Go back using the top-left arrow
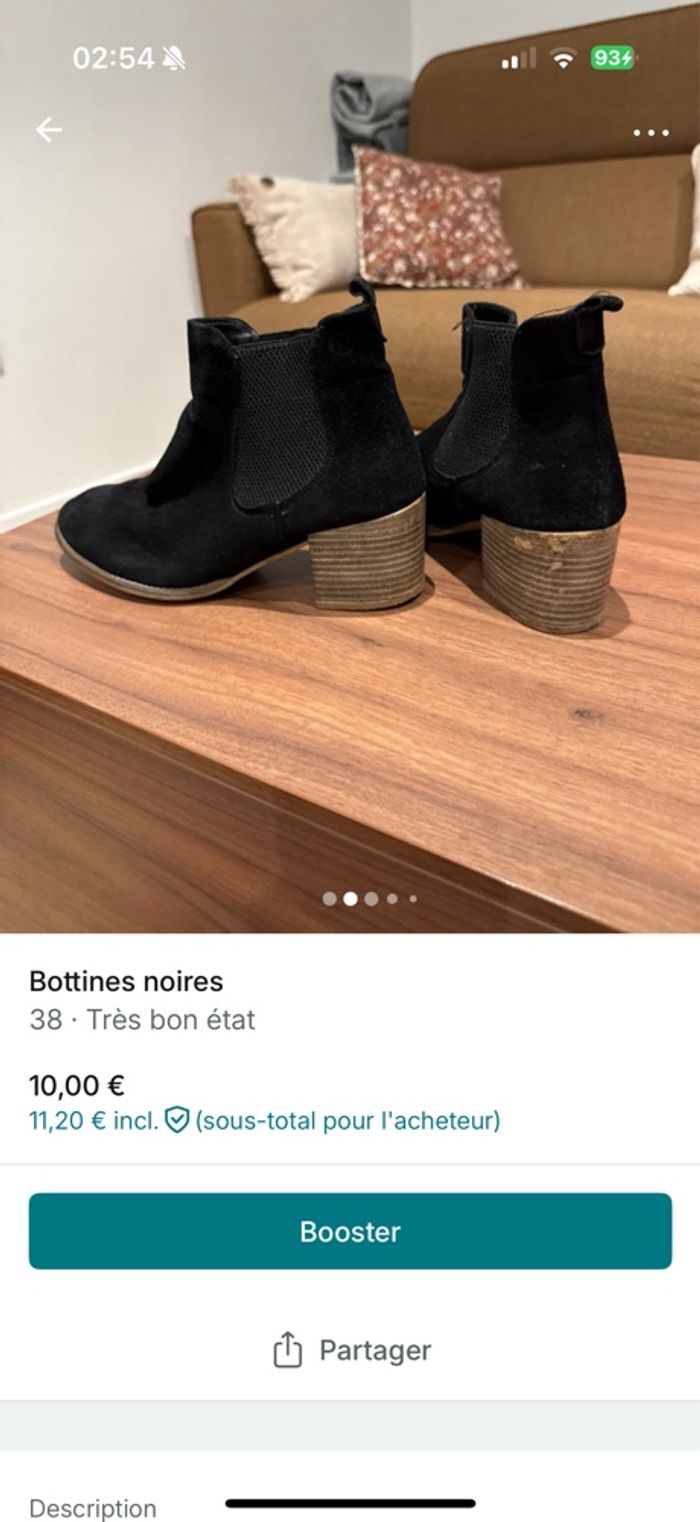The height and width of the screenshot is (1522, 700). (49, 130)
